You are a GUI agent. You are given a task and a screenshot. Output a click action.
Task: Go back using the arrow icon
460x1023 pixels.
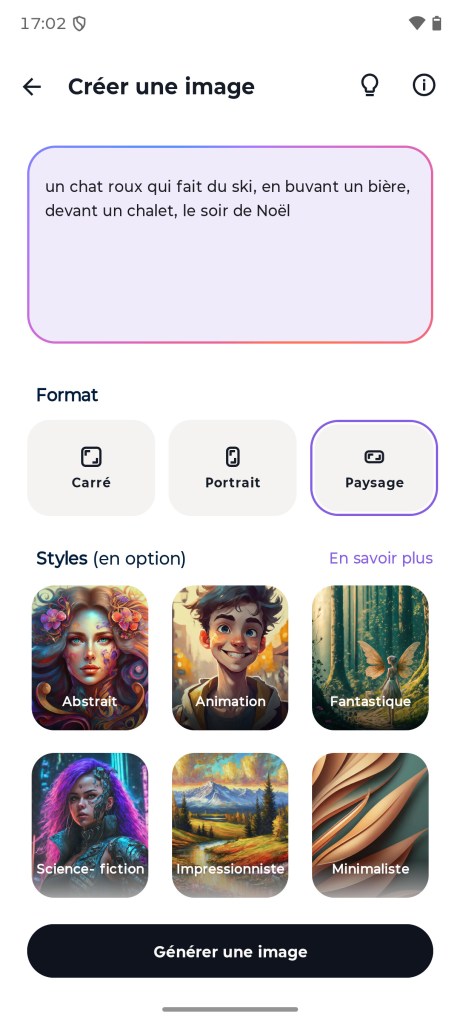pyautogui.click(x=31, y=86)
